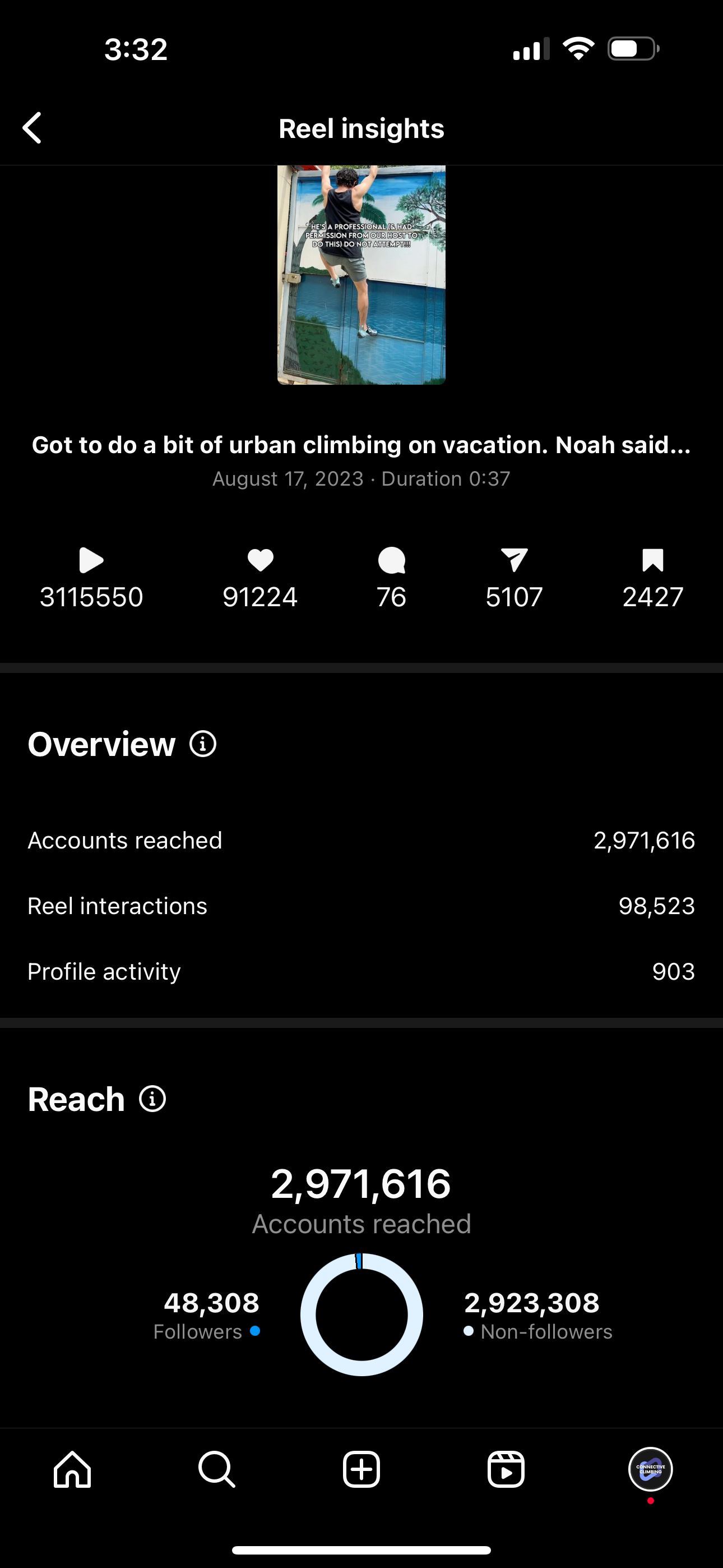723x1568 pixels.
Task: Create a new post
Action: click(361, 1469)
